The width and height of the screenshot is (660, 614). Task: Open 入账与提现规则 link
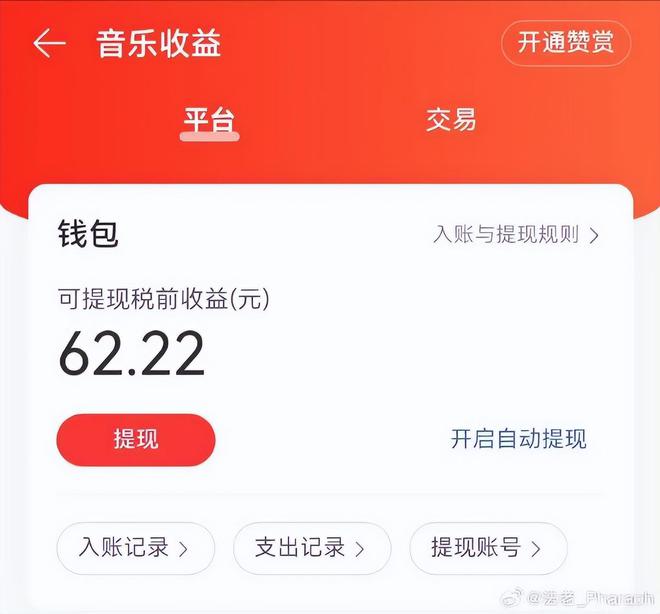[x=515, y=235]
